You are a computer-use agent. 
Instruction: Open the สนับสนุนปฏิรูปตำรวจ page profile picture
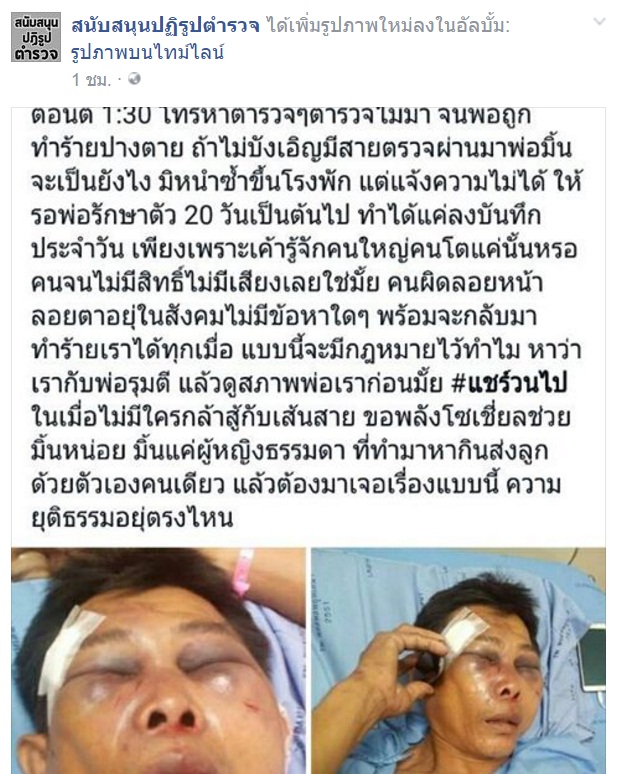coord(35,37)
